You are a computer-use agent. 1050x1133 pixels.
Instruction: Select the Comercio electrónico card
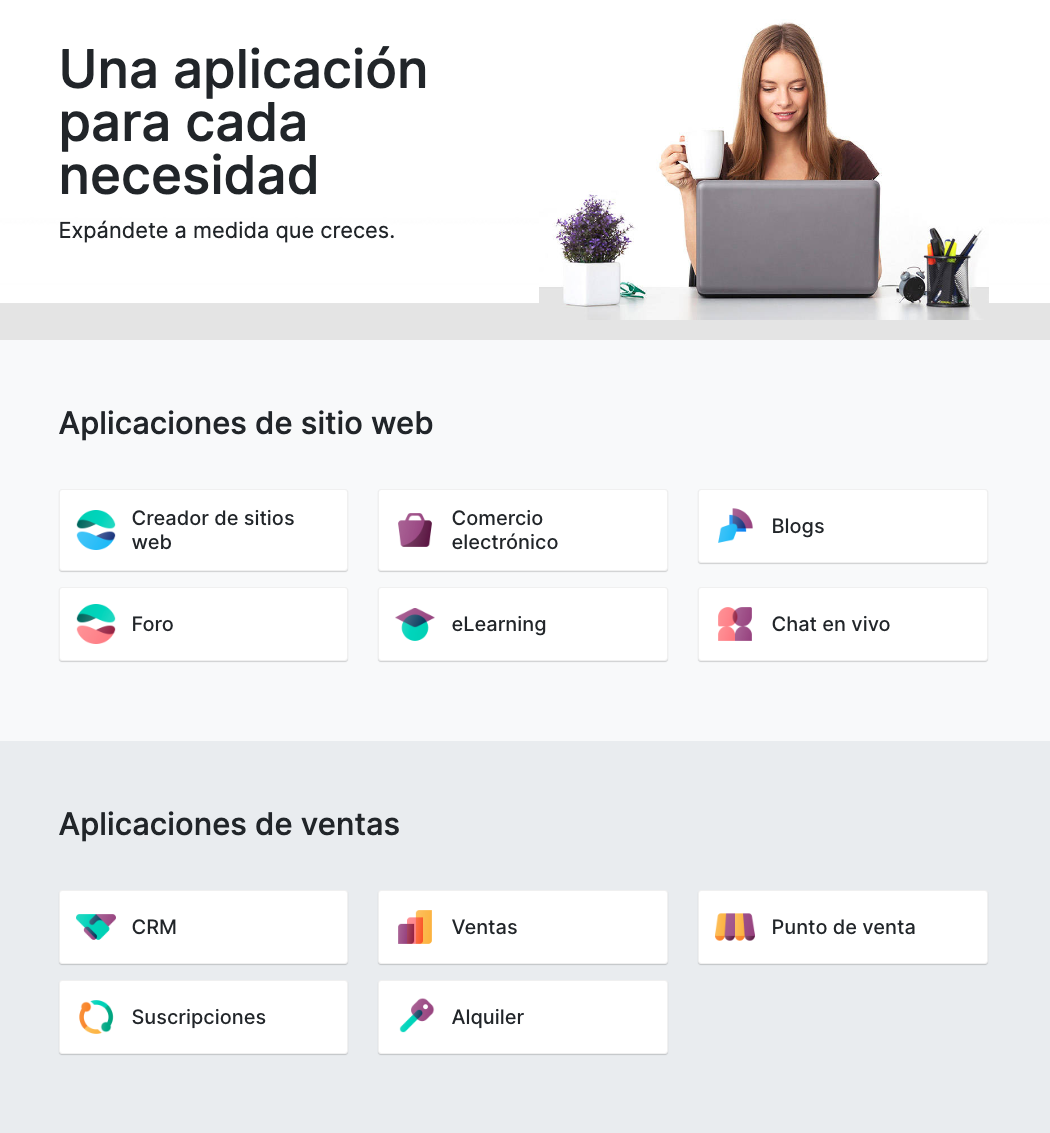click(x=522, y=530)
